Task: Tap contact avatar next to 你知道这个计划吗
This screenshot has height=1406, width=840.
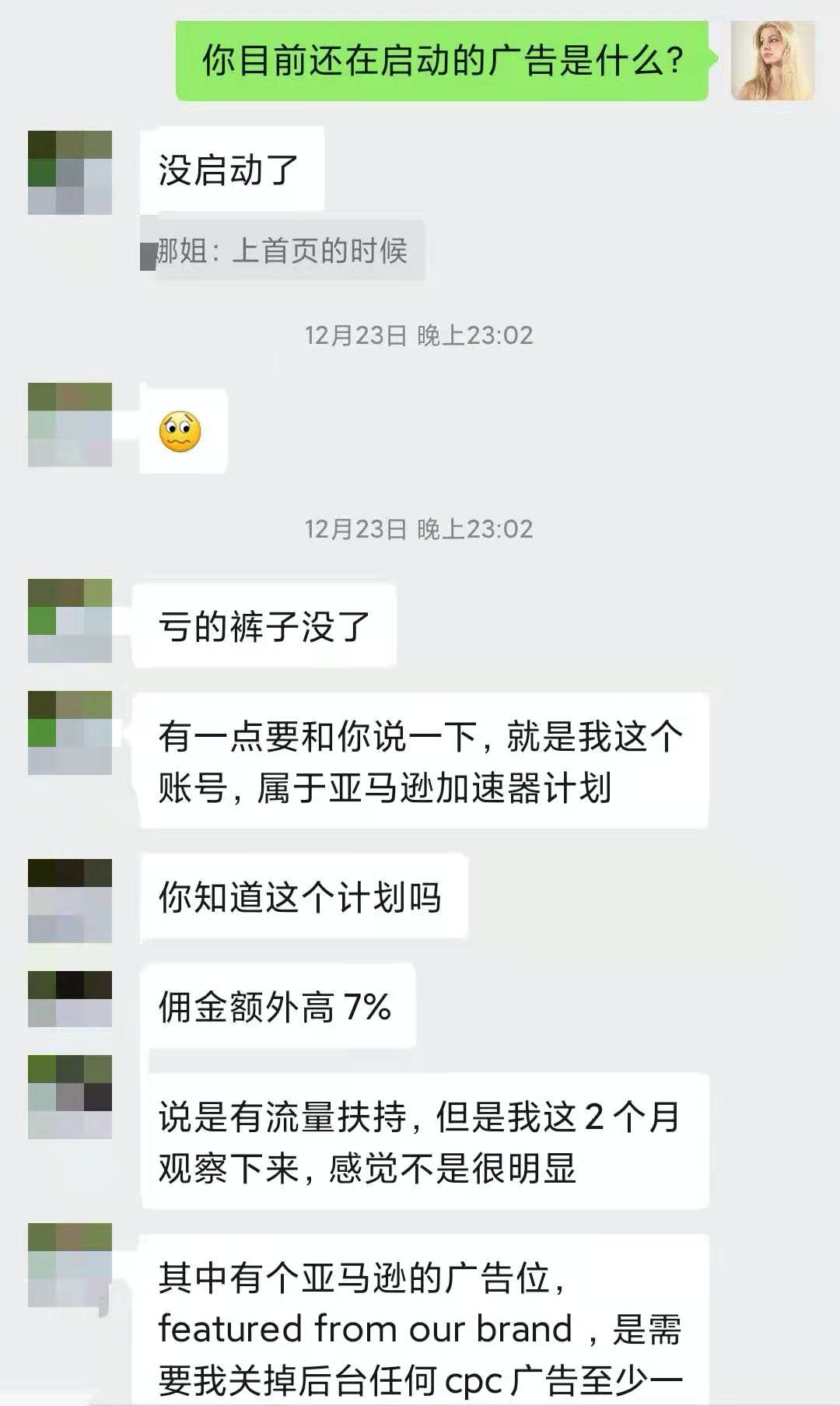Action: pos(70,901)
